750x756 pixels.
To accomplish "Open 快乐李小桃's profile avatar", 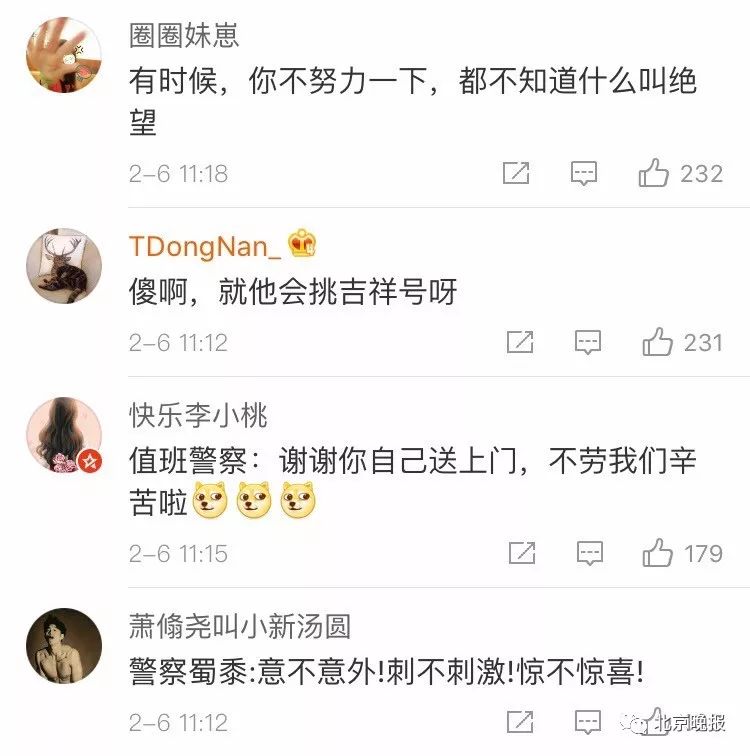I will point(63,436).
